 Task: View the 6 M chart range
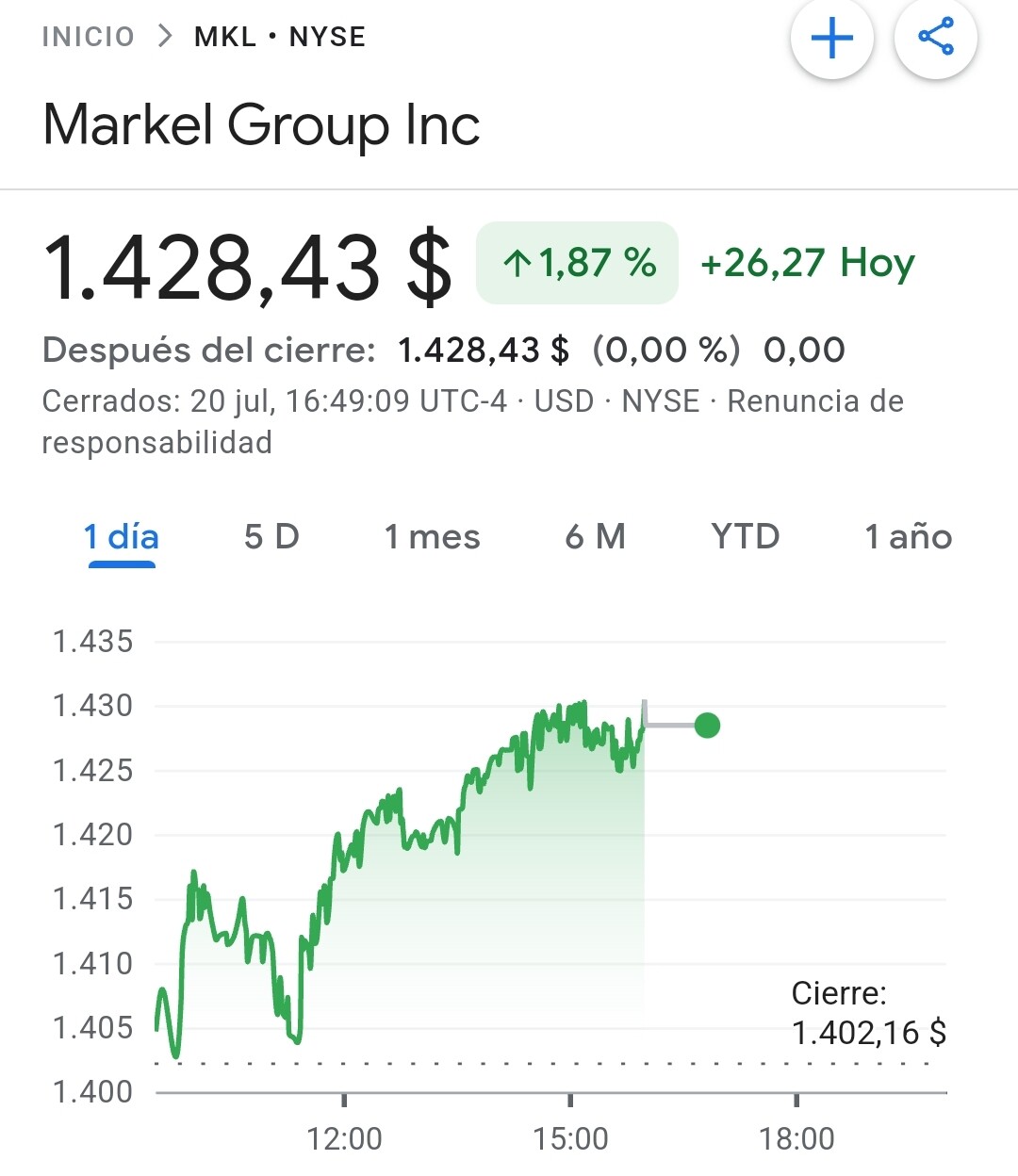coord(595,537)
